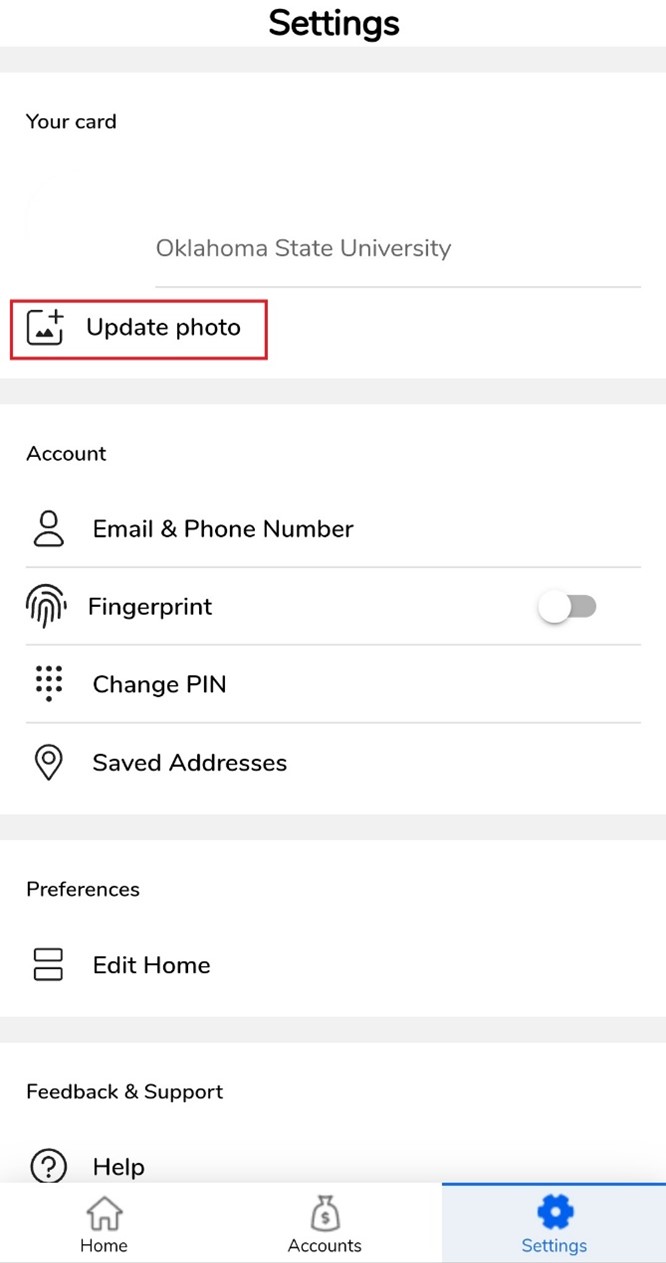
Task: Open the Change PIN option
Action: 159,685
